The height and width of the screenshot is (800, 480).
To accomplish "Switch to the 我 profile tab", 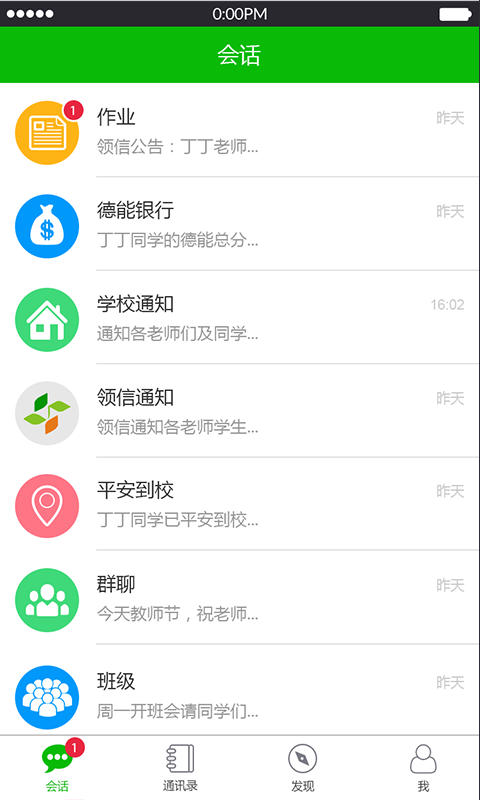I will pyautogui.click(x=423, y=767).
